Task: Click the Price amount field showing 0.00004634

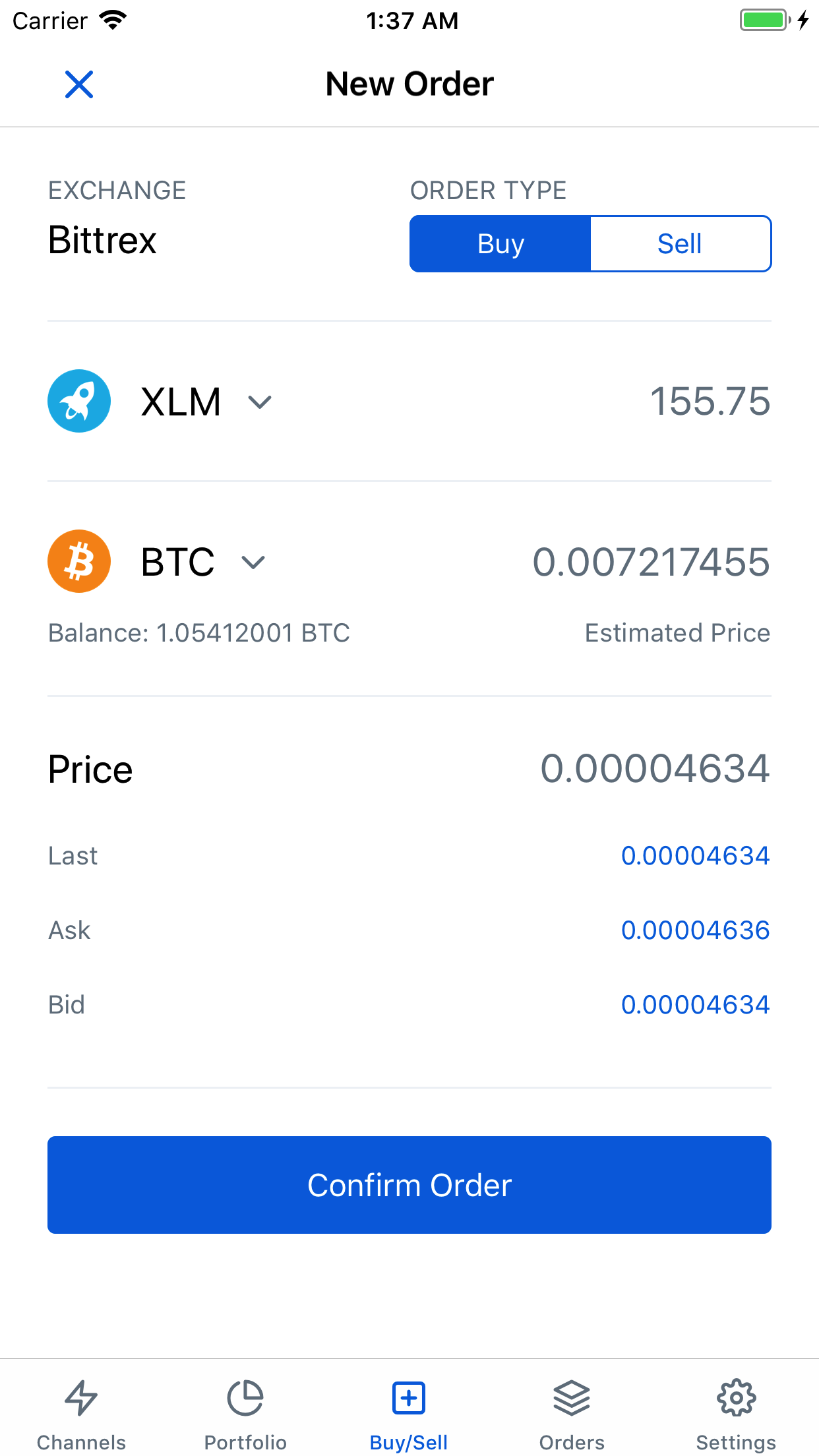Action: coord(655,769)
